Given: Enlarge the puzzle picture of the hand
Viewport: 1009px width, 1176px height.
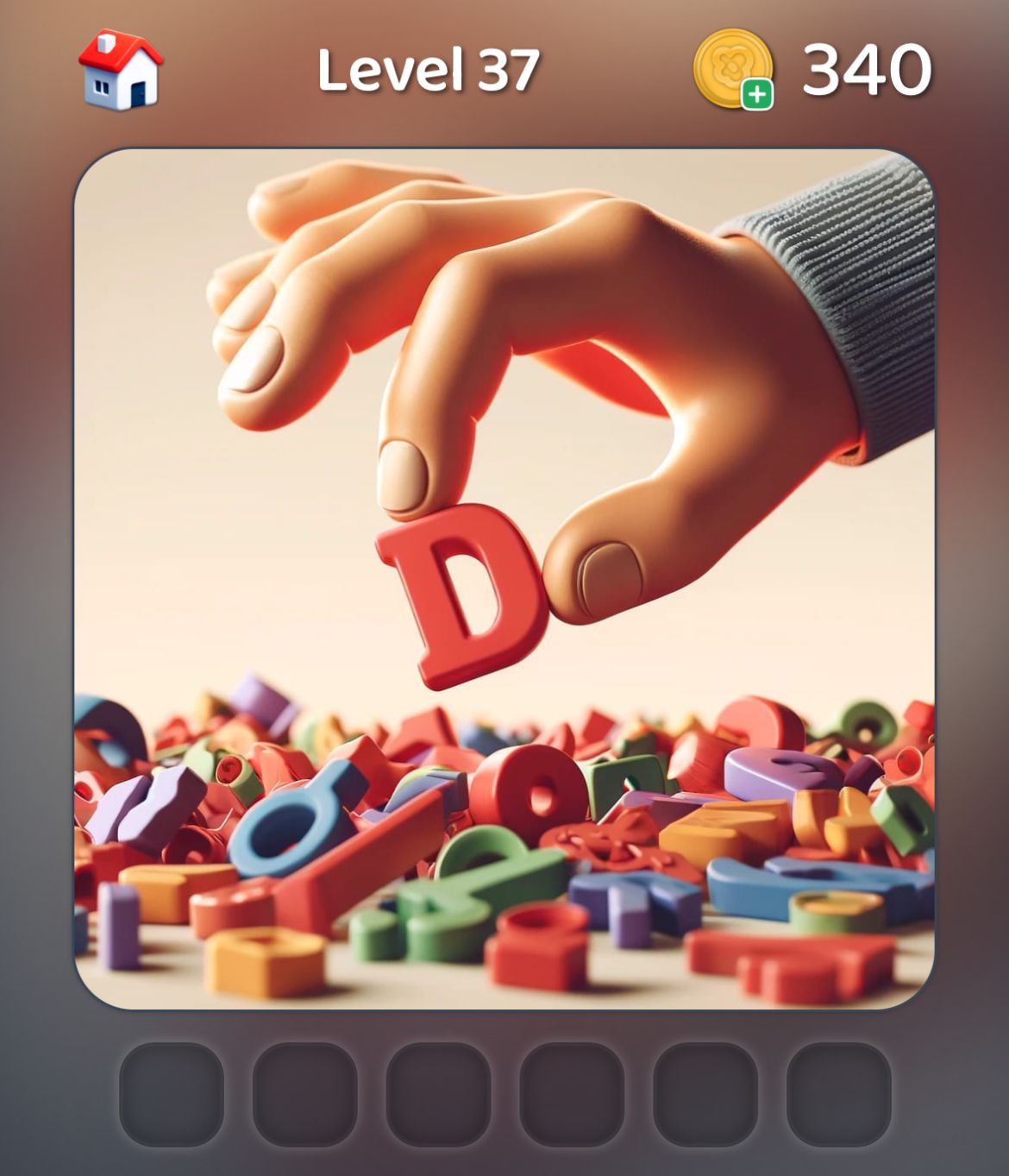Looking at the screenshot, I should [504, 578].
